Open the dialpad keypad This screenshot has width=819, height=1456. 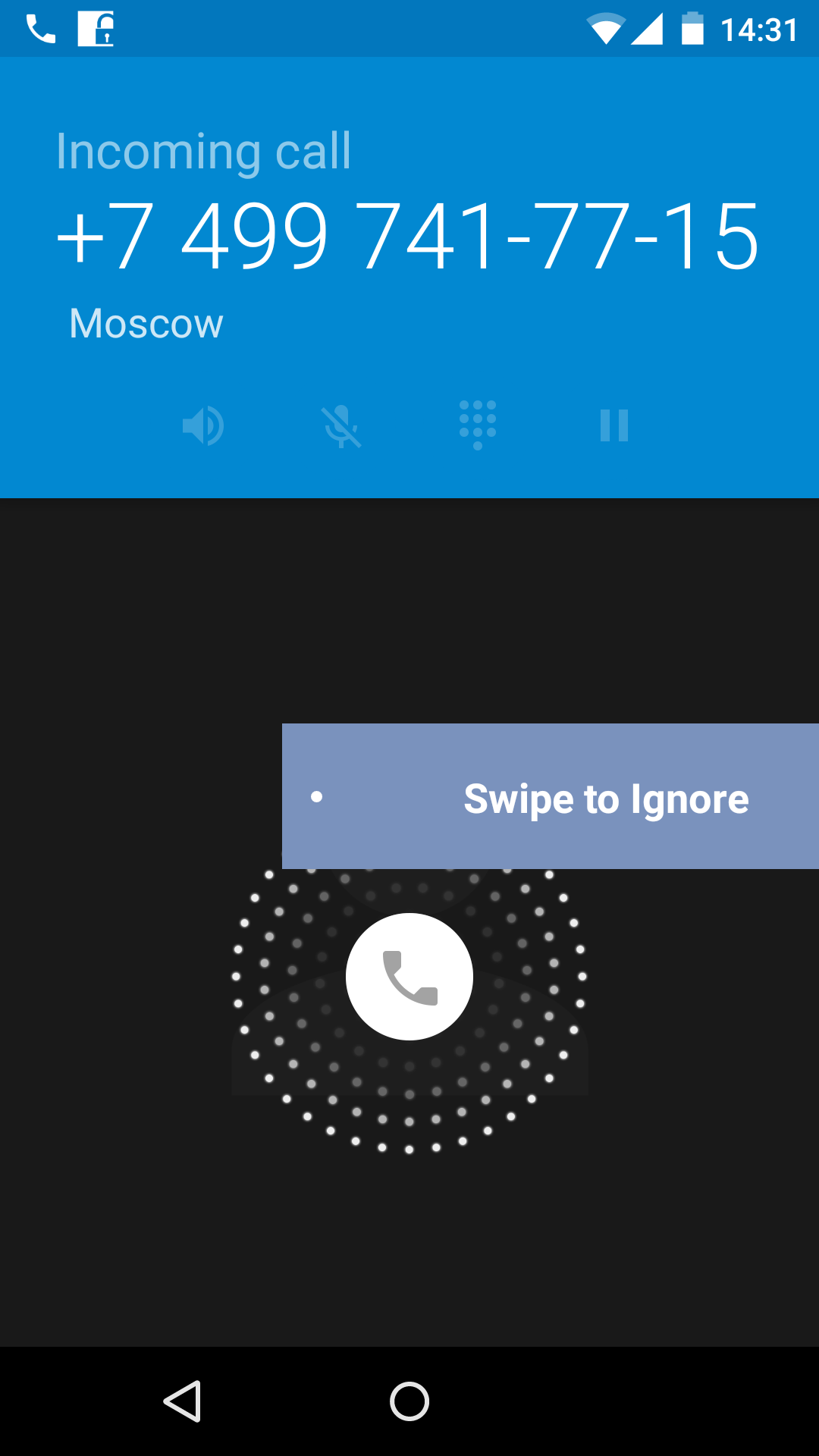click(x=478, y=425)
